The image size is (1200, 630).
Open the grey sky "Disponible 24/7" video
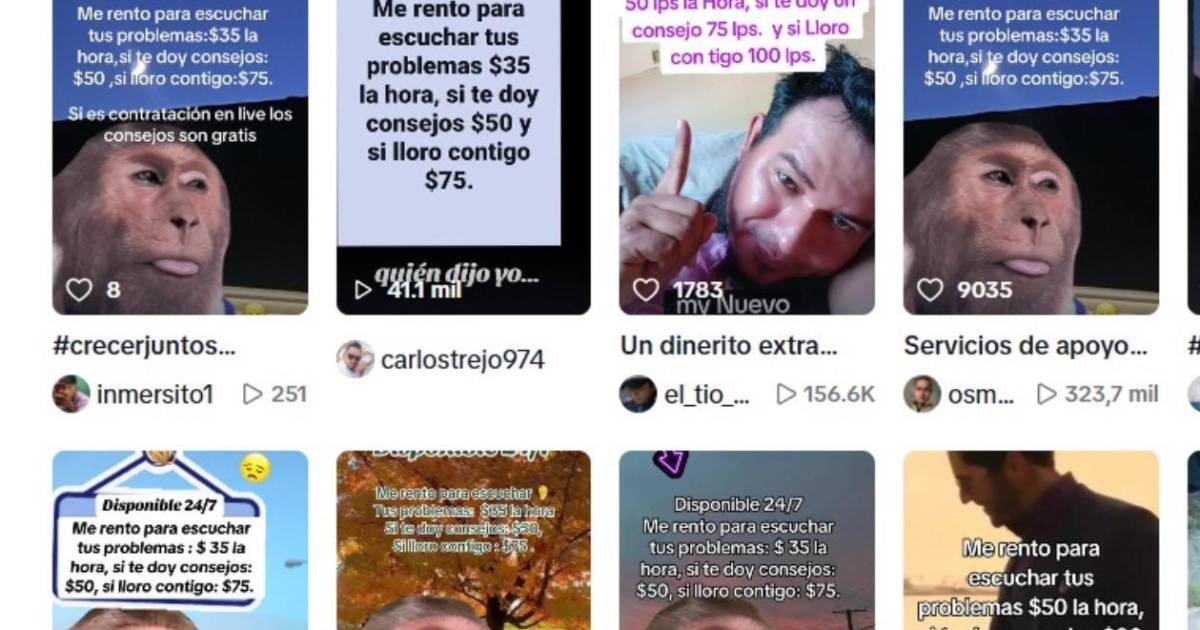click(x=747, y=545)
